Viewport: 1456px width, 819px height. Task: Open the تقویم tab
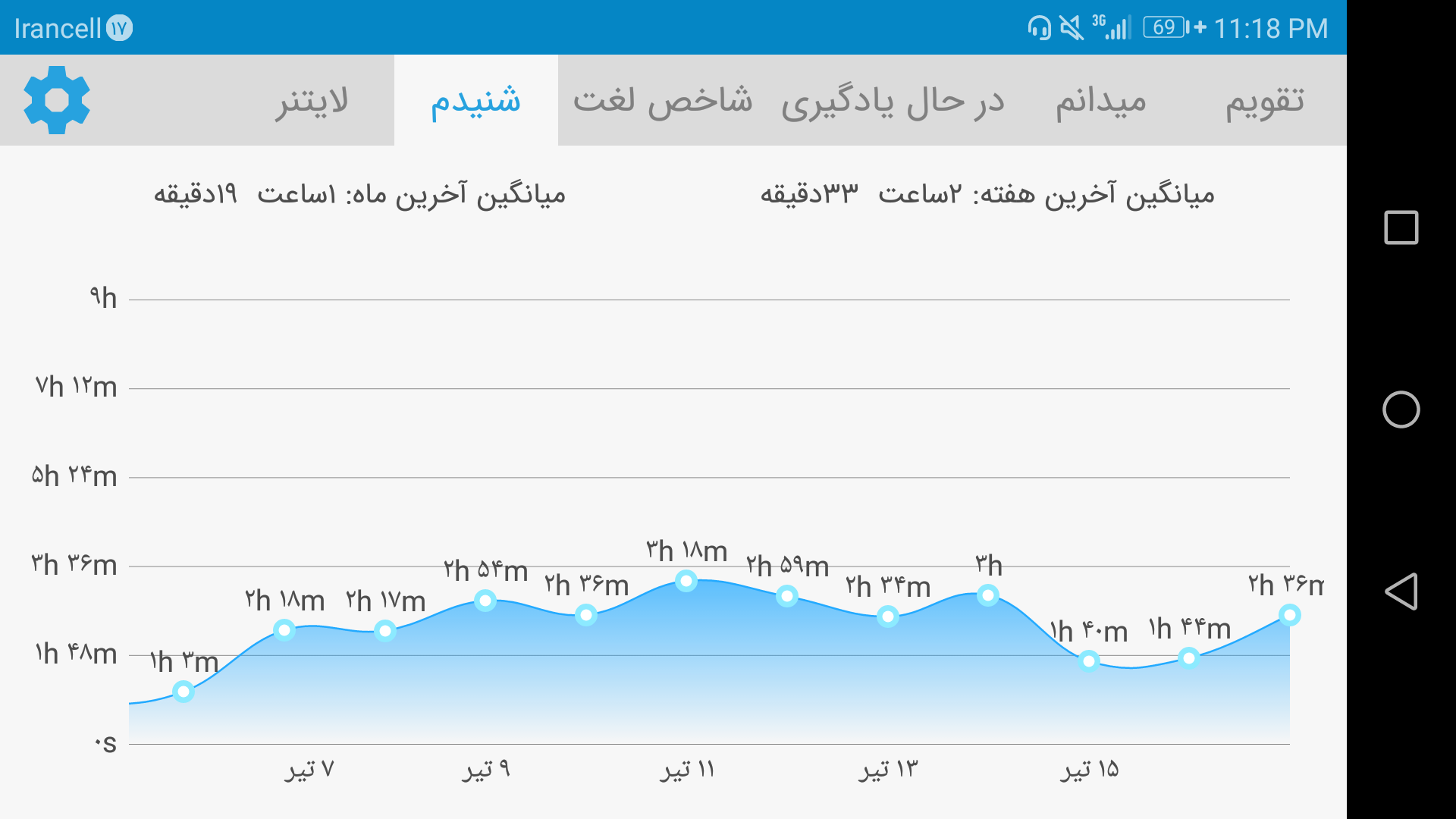click(x=1265, y=100)
